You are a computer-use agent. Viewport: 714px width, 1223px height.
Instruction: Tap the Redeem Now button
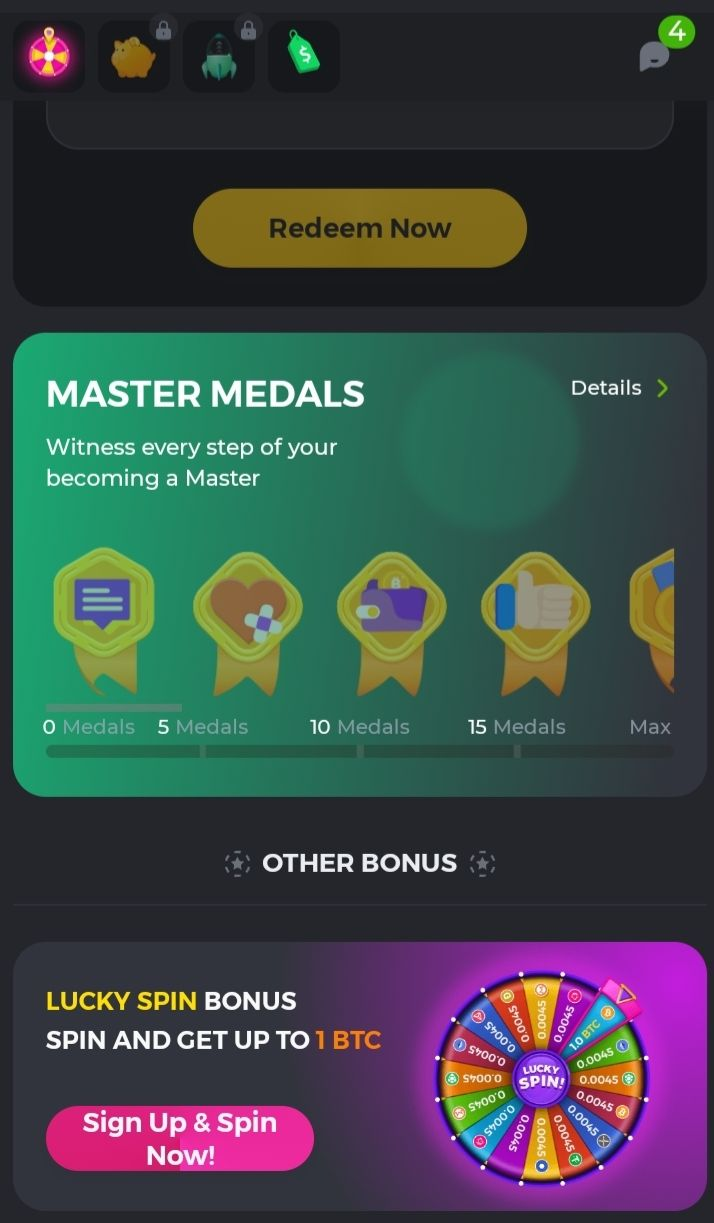coord(359,228)
